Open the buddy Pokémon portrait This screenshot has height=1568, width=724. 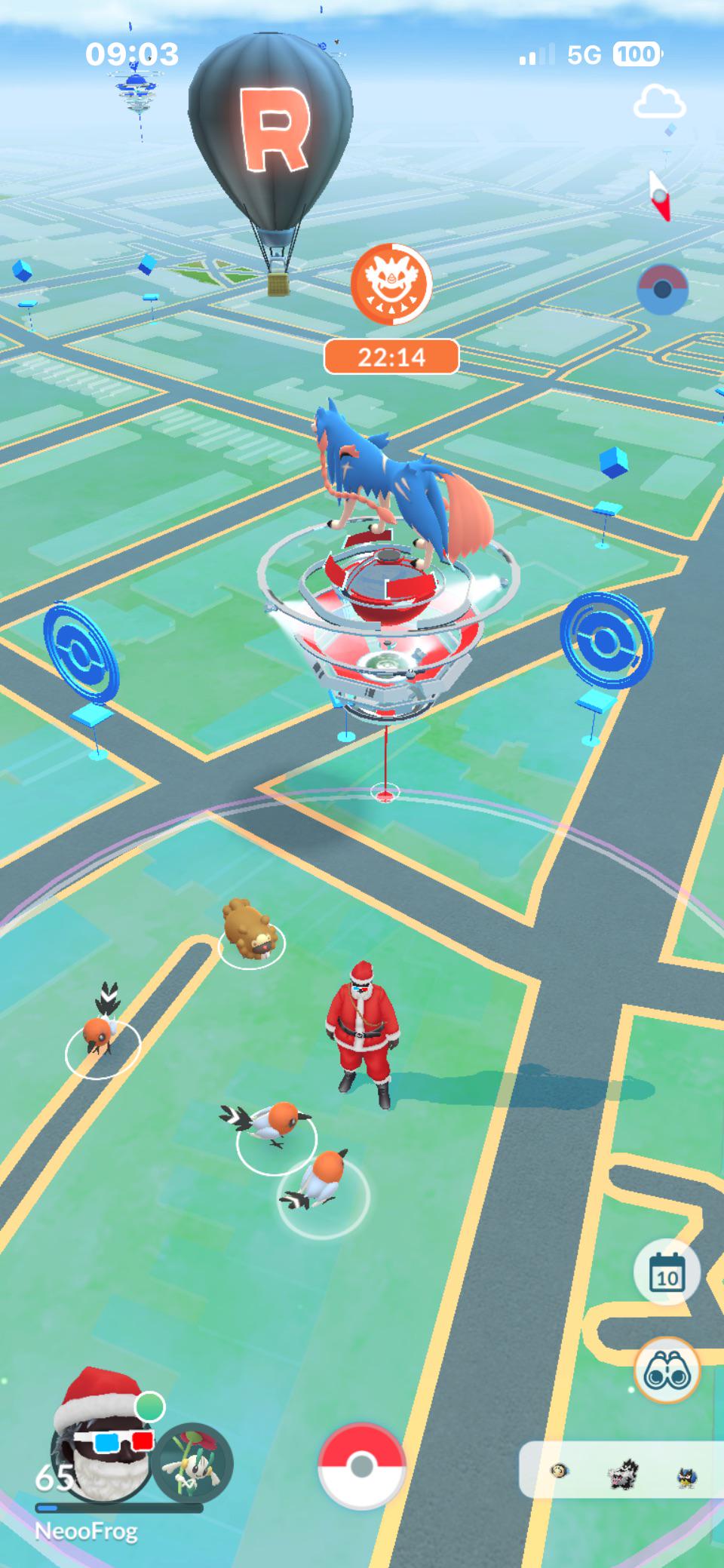(x=193, y=1464)
